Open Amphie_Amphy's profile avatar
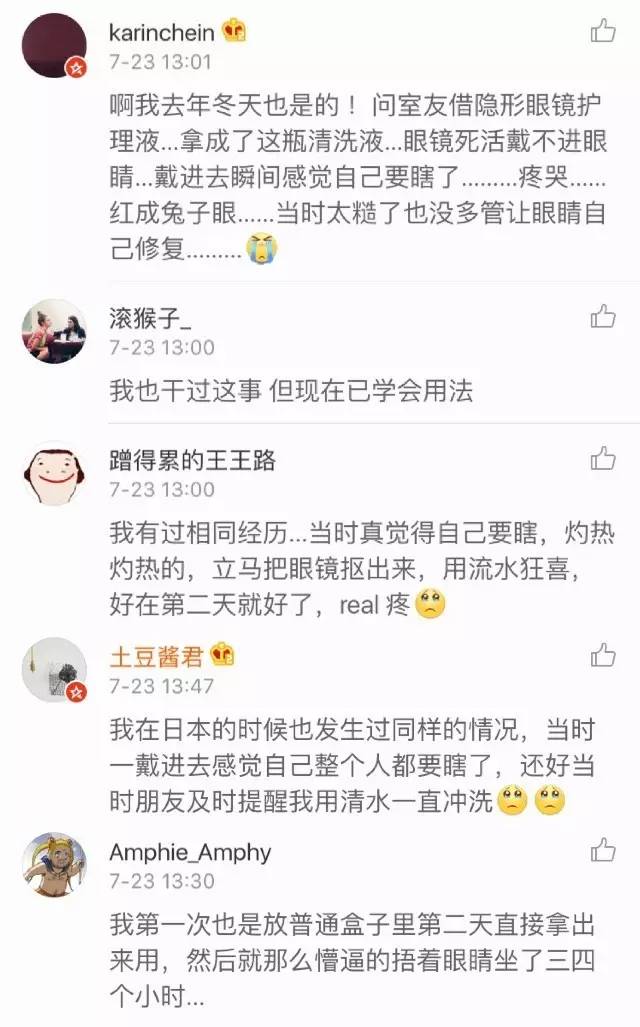640x1027 pixels. [x=54, y=865]
